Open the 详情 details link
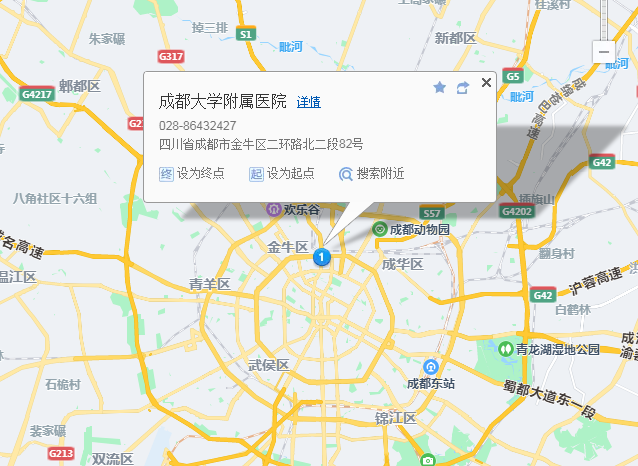This screenshot has width=638, height=466. (x=308, y=102)
